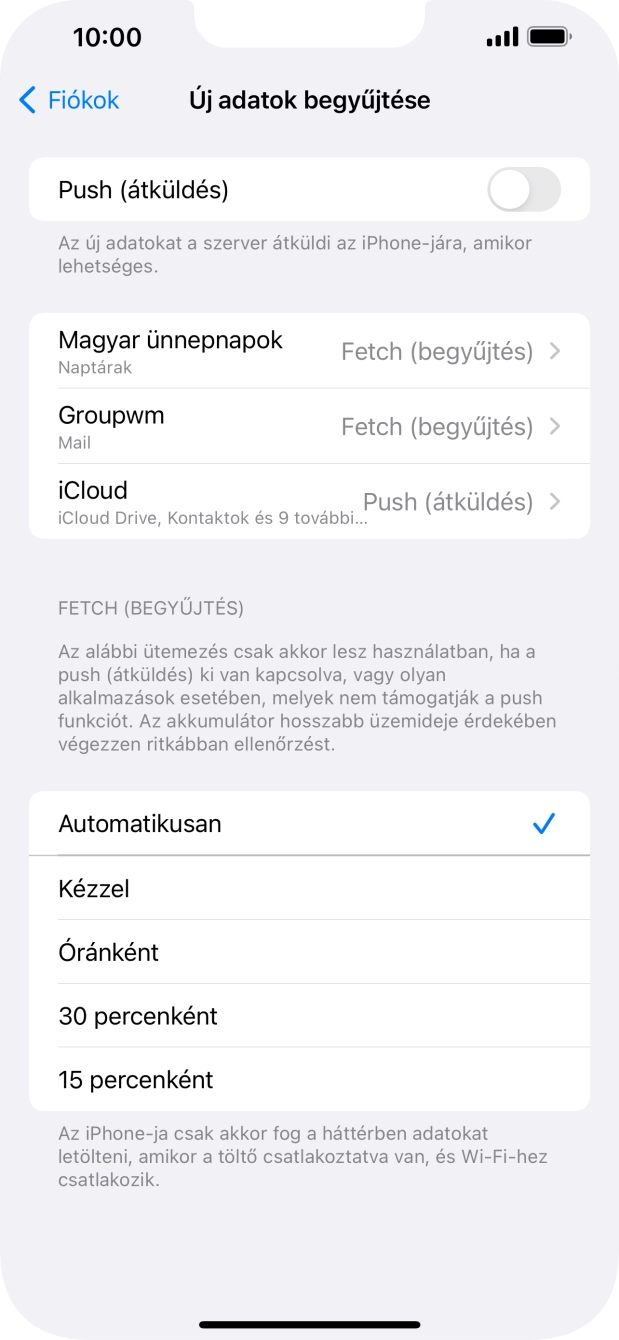
Task: Select 30 percenként interval
Action: coord(309,1016)
